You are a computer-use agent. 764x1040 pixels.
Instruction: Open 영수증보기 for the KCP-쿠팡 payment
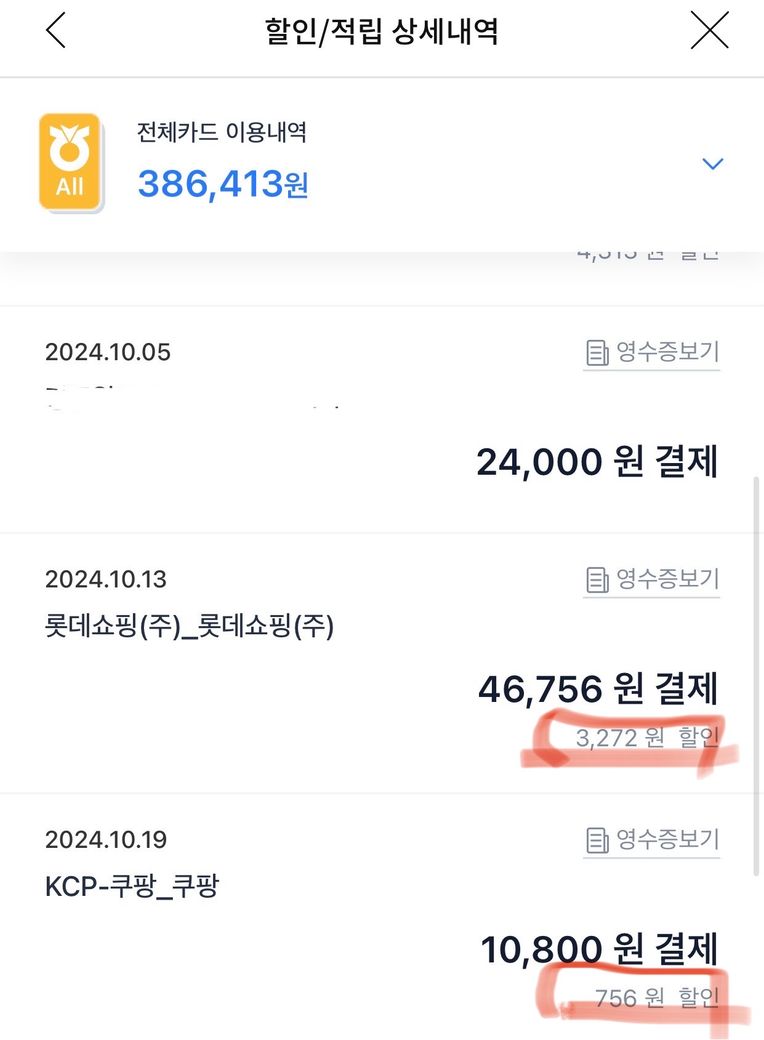pyautogui.click(x=652, y=840)
